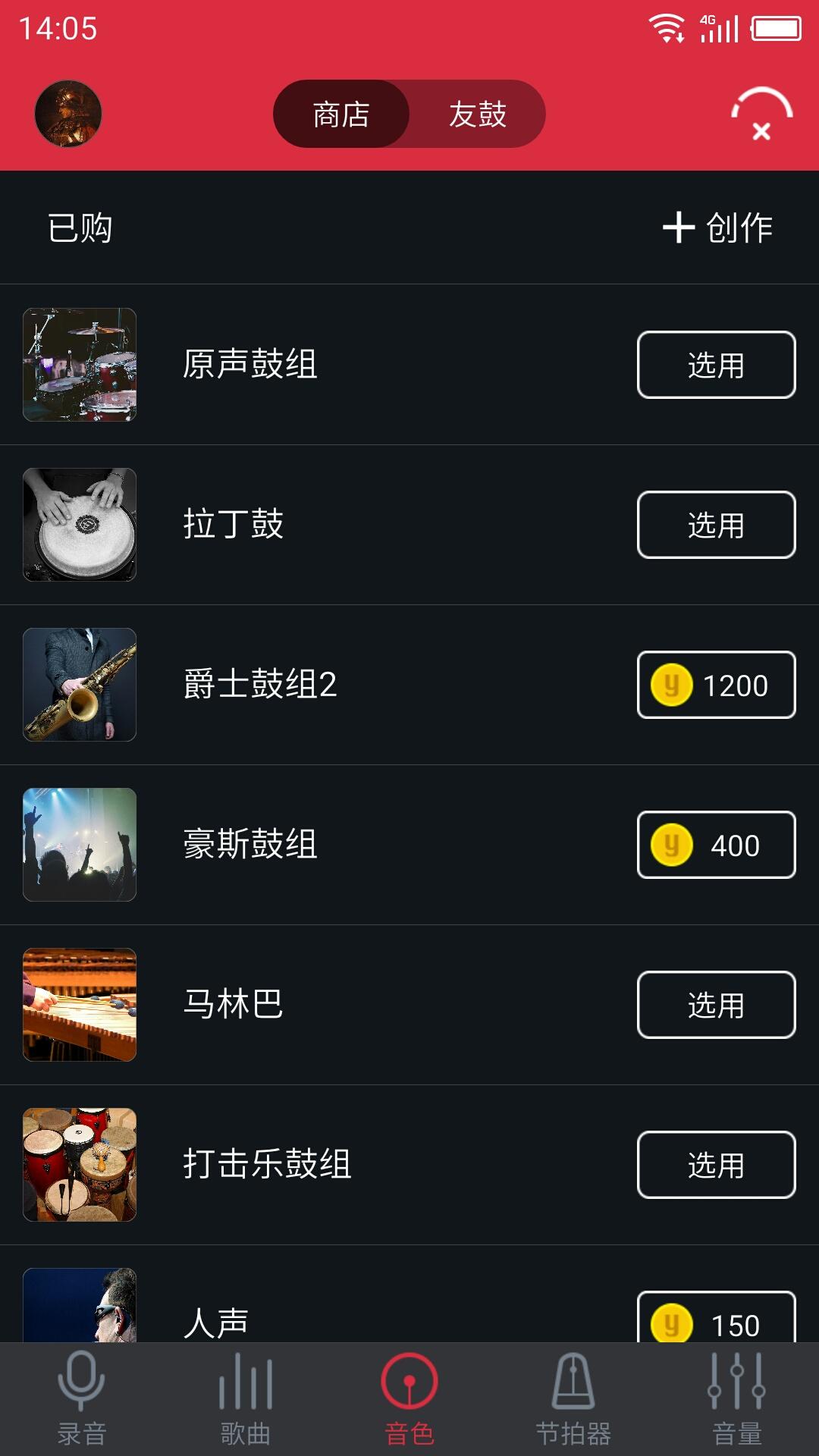
Task: Open the 音量 volume mixer icon
Action: [x=736, y=1399]
